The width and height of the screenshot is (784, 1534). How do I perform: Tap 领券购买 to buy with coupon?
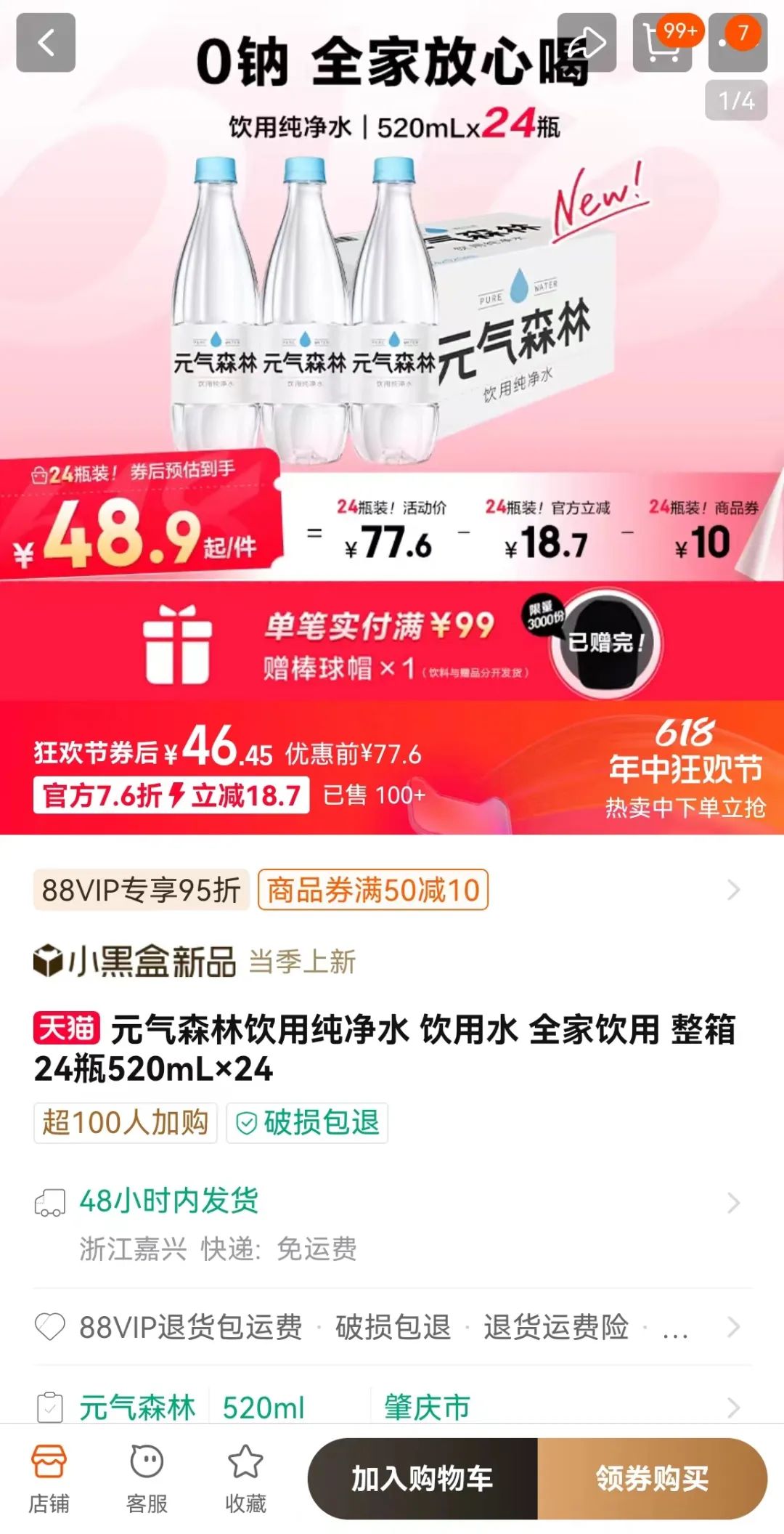click(652, 1479)
